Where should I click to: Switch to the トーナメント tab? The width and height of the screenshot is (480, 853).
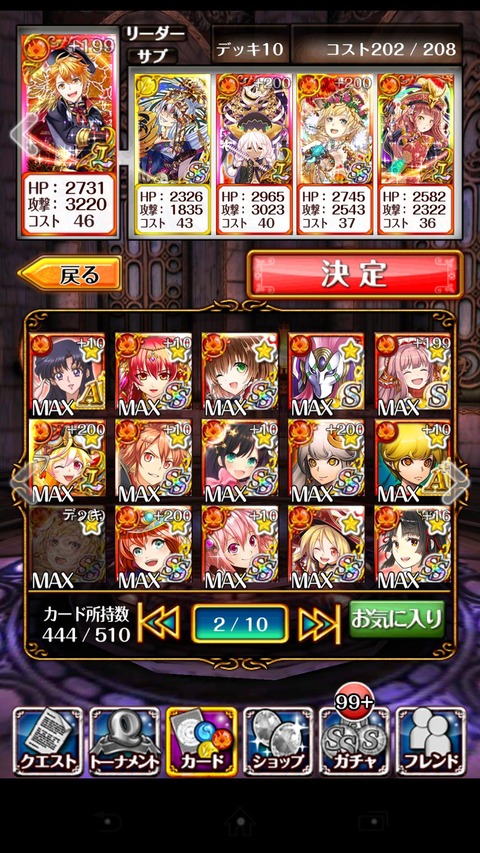click(x=125, y=741)
